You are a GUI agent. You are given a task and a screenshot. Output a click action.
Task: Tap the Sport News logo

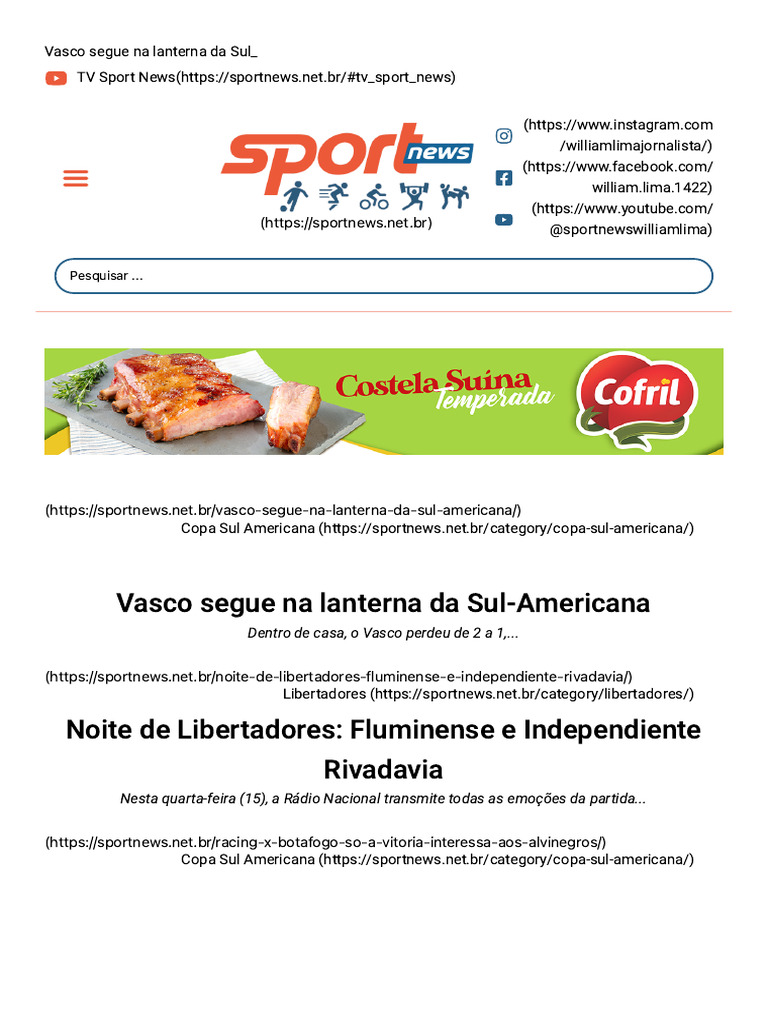point(347,167)
